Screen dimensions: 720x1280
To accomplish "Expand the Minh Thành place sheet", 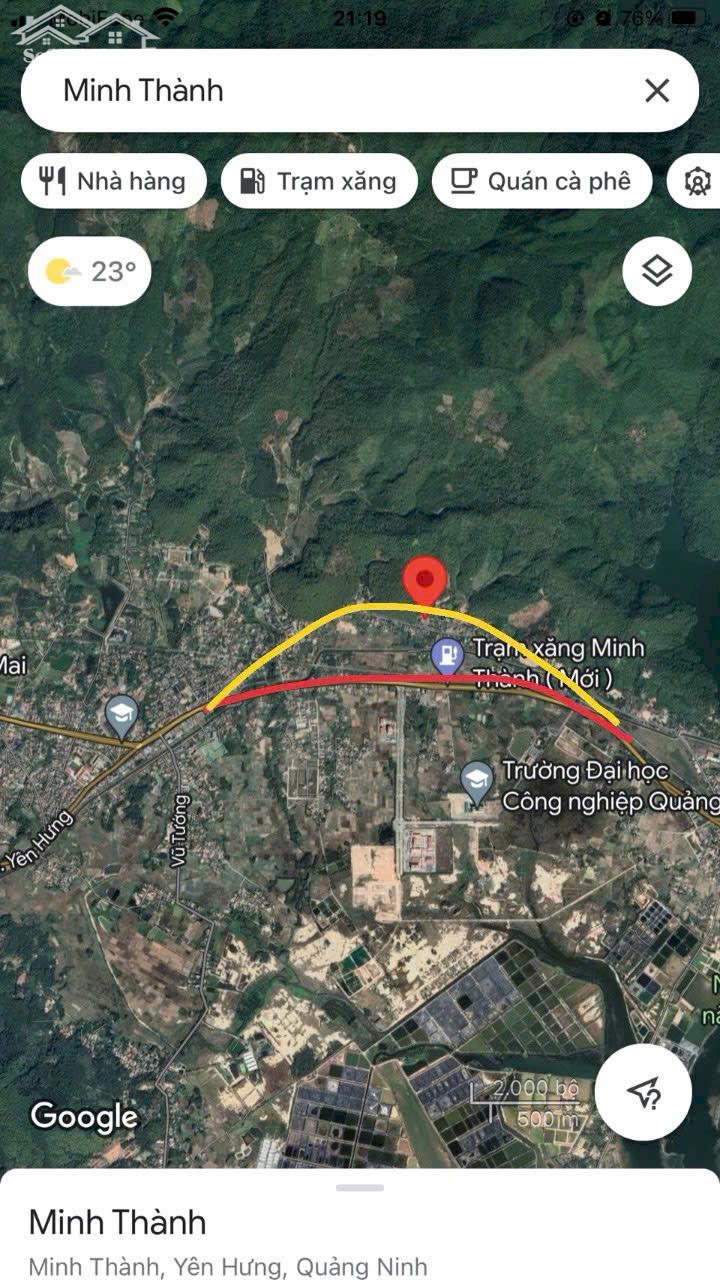I will [360, 1188].
